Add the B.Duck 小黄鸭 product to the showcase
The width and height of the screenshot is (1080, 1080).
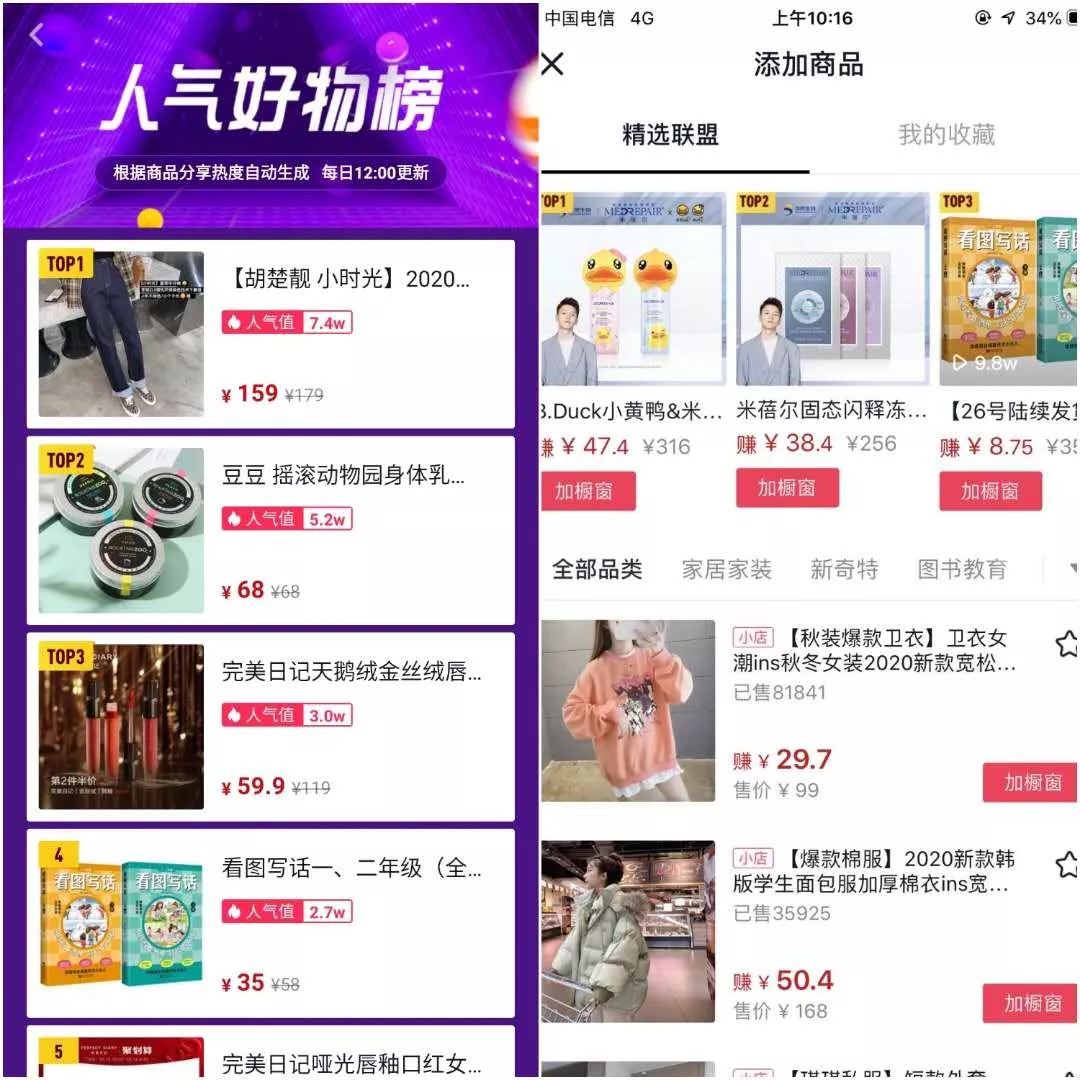tap(589, 491)
